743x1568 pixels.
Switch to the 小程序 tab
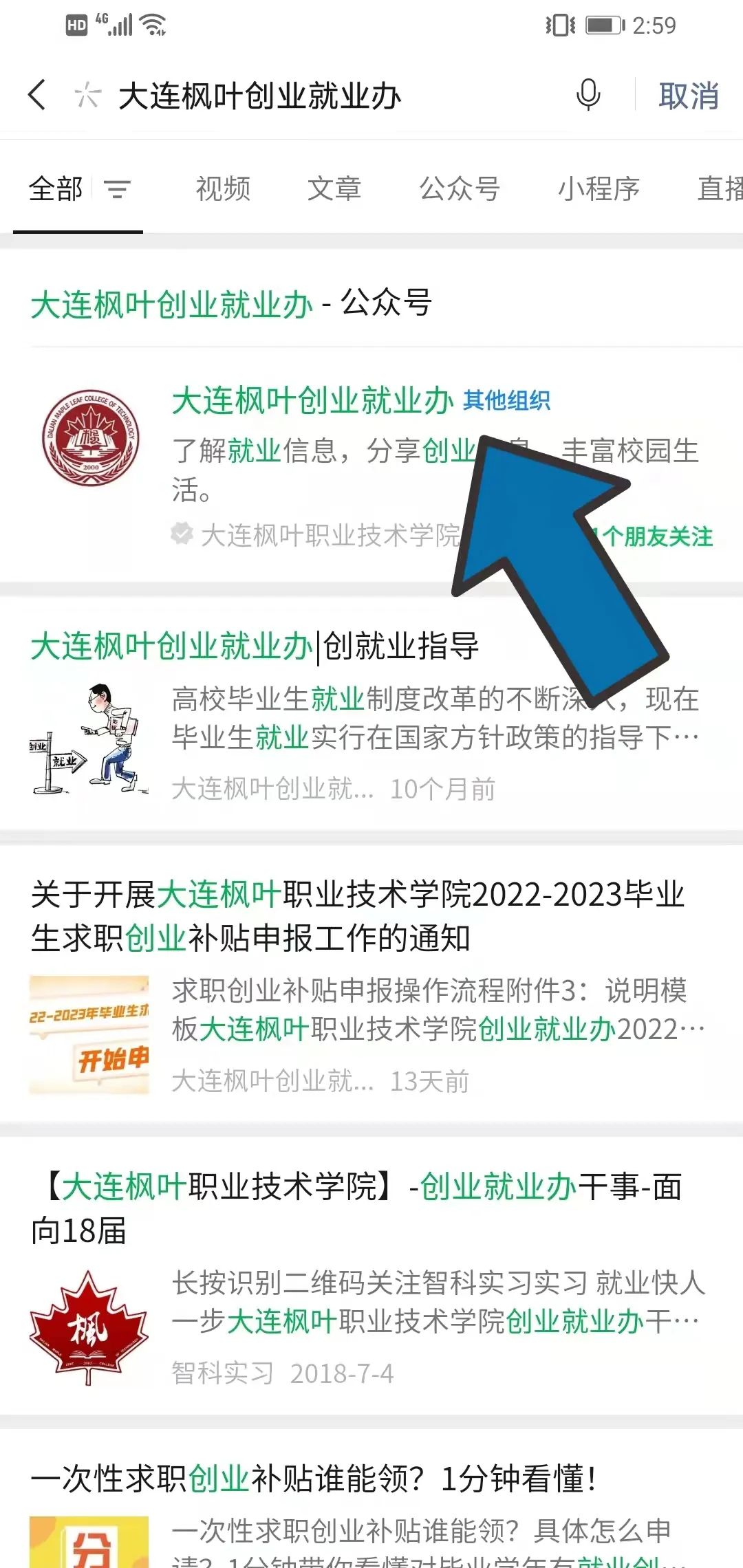599,189
